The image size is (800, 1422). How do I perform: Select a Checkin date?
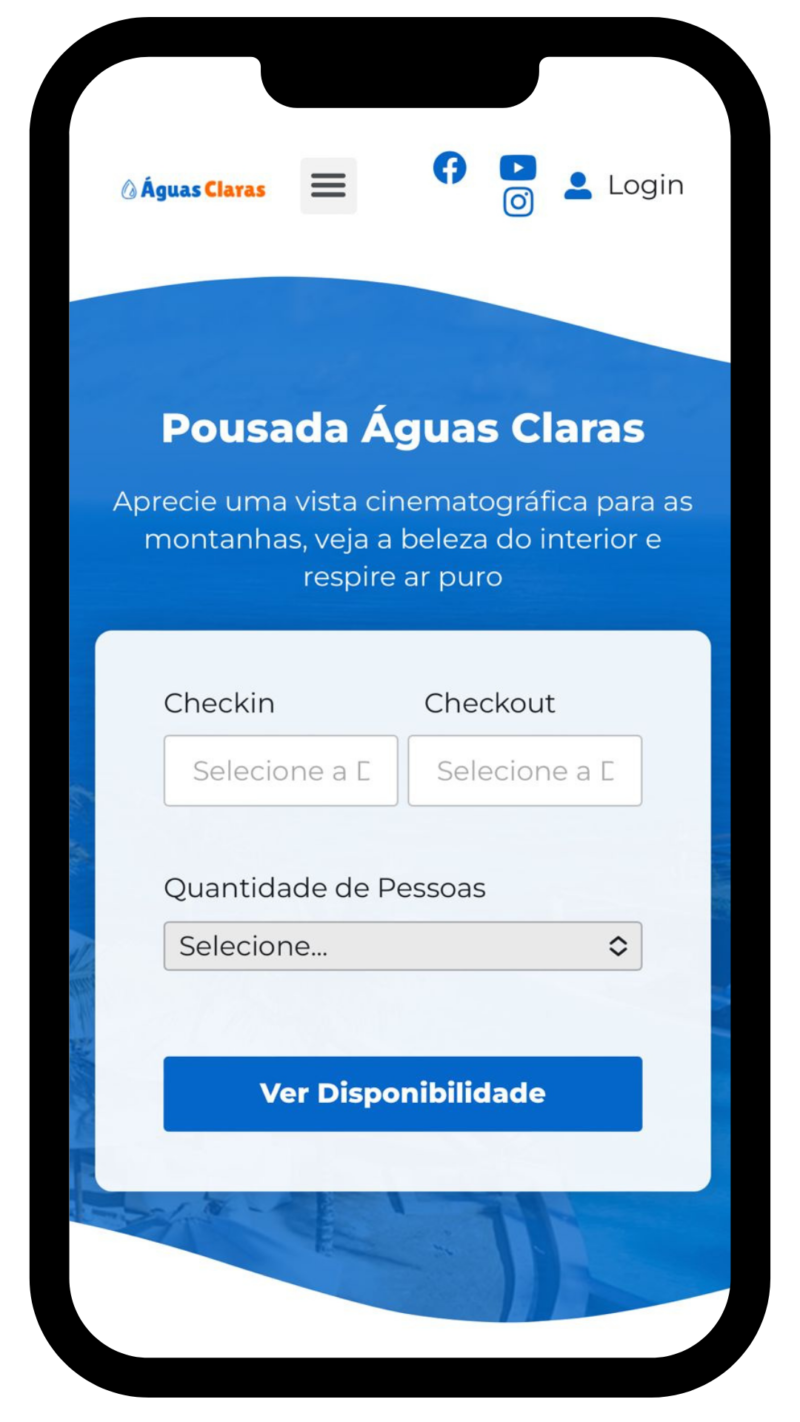pos(281,771)
